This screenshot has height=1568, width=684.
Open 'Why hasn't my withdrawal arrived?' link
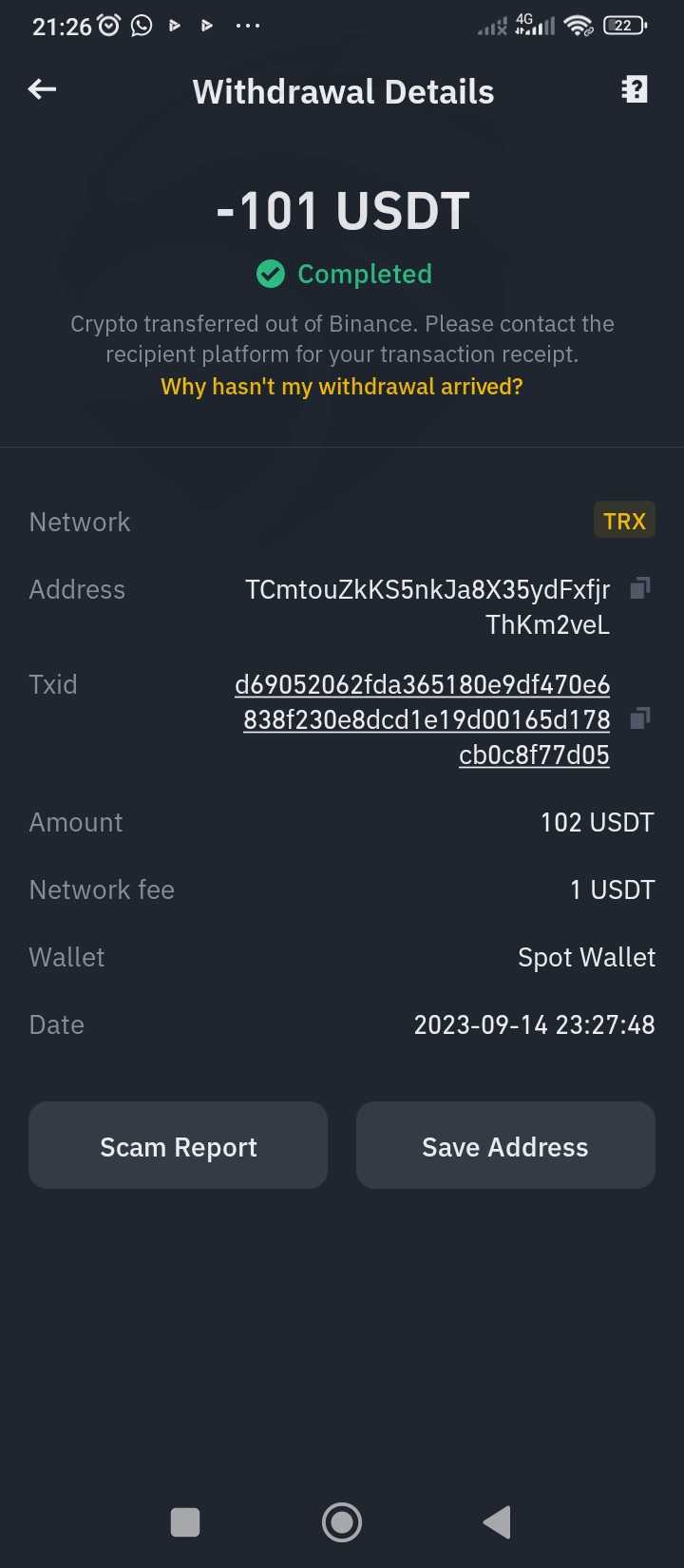pos(342,387)
